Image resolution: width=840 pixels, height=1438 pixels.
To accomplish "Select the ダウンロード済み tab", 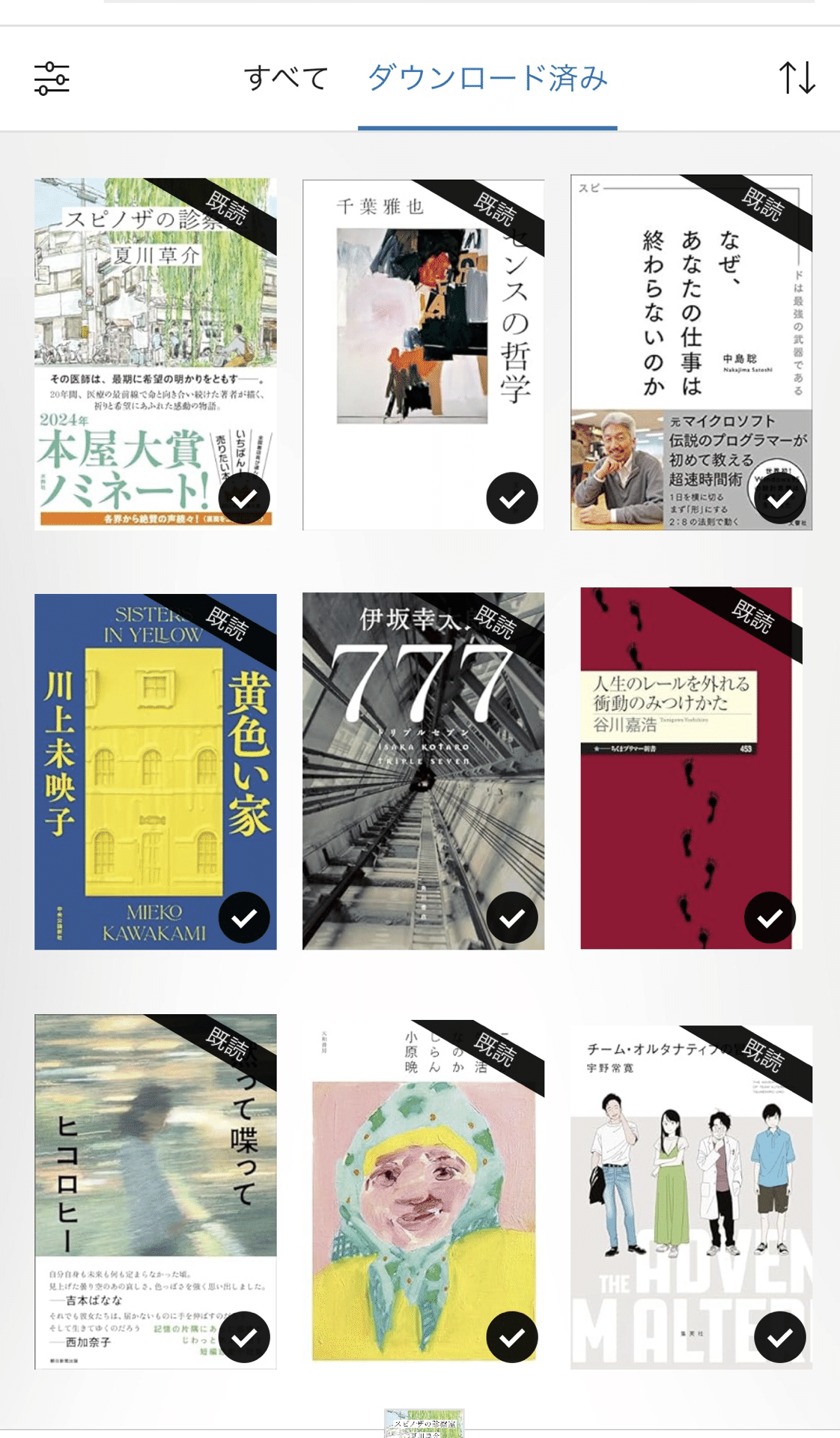I will click(487, 78).
